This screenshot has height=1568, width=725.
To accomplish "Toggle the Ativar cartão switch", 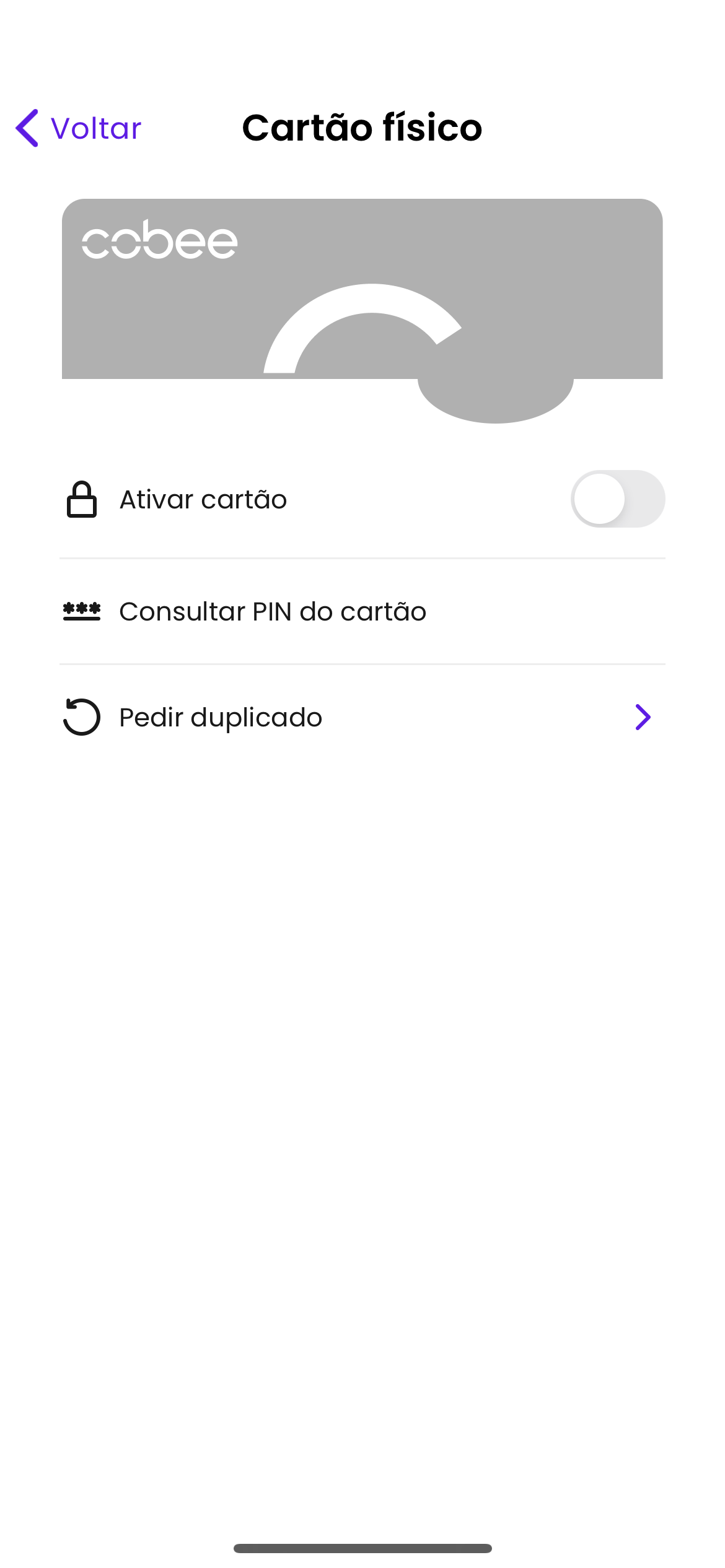I will coord(617,499).
